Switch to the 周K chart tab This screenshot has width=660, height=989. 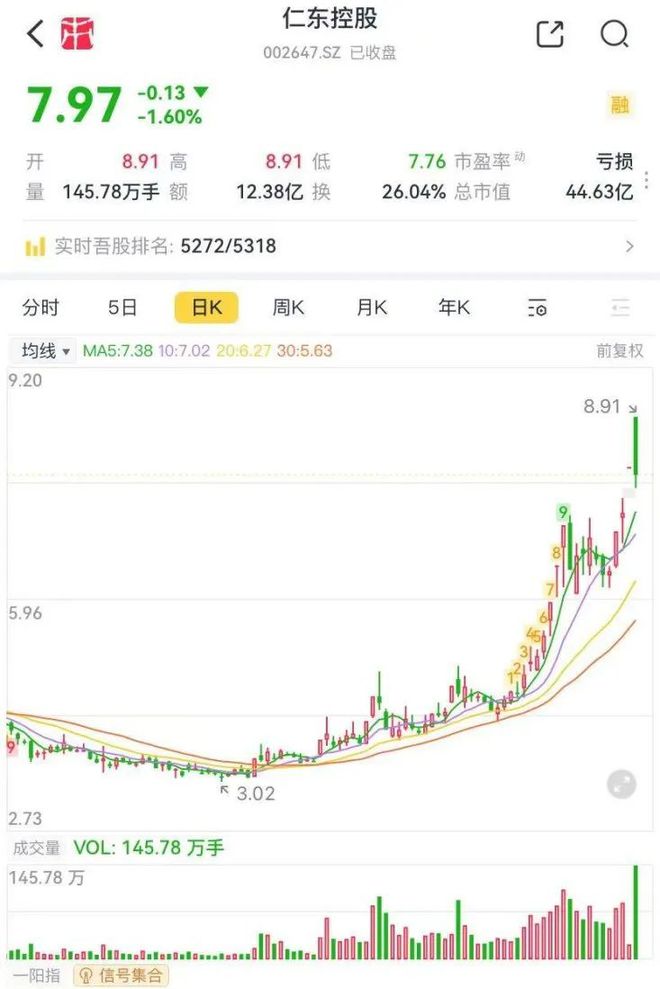(288, 308)
